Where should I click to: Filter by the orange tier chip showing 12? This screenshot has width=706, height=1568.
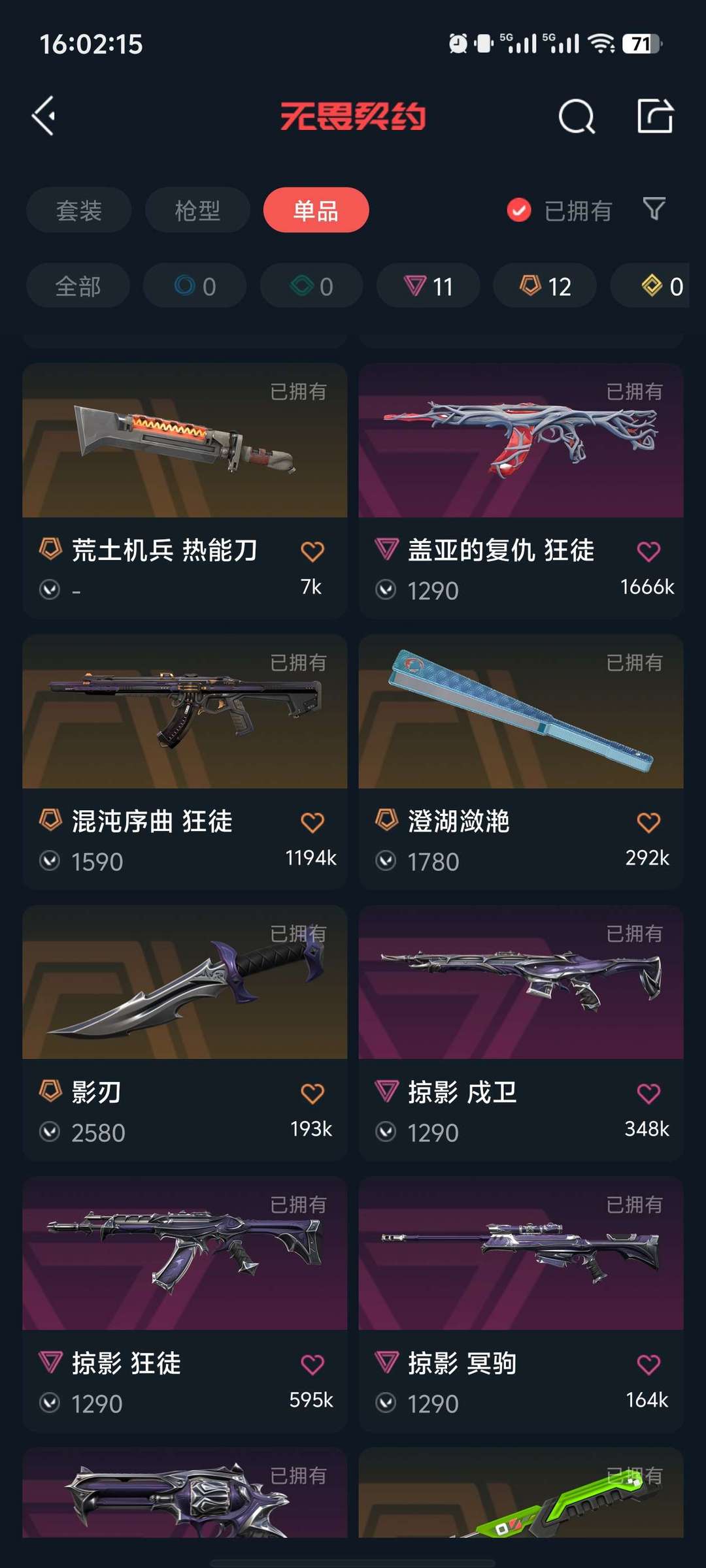click(x=545, y=286)
